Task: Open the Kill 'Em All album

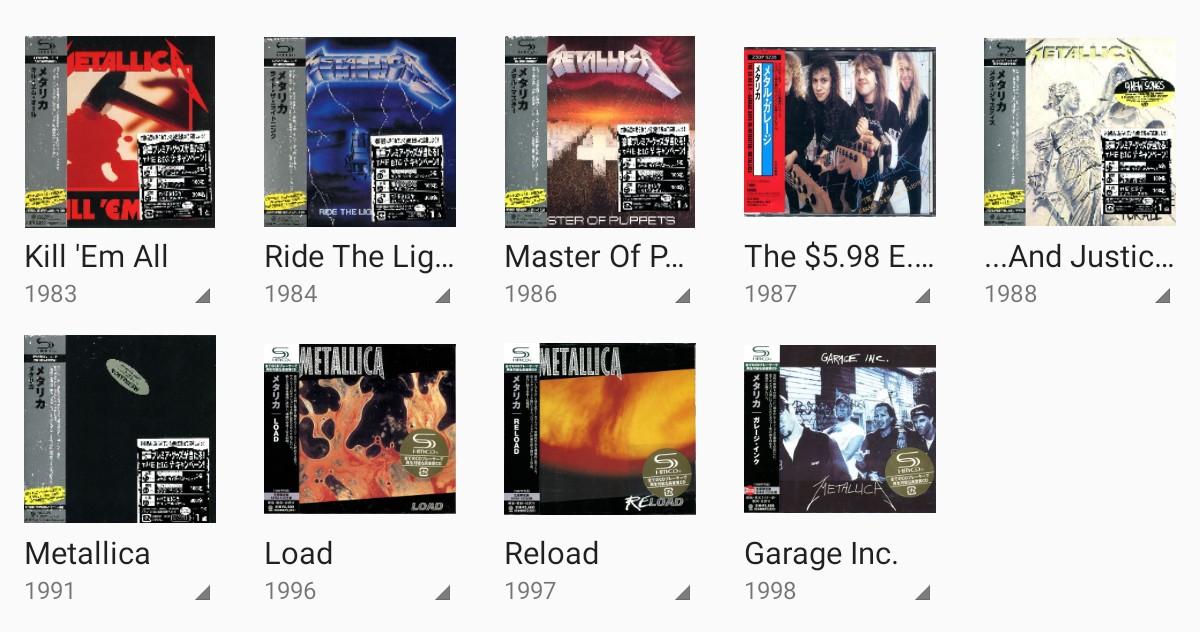Action: coord(120,132)
